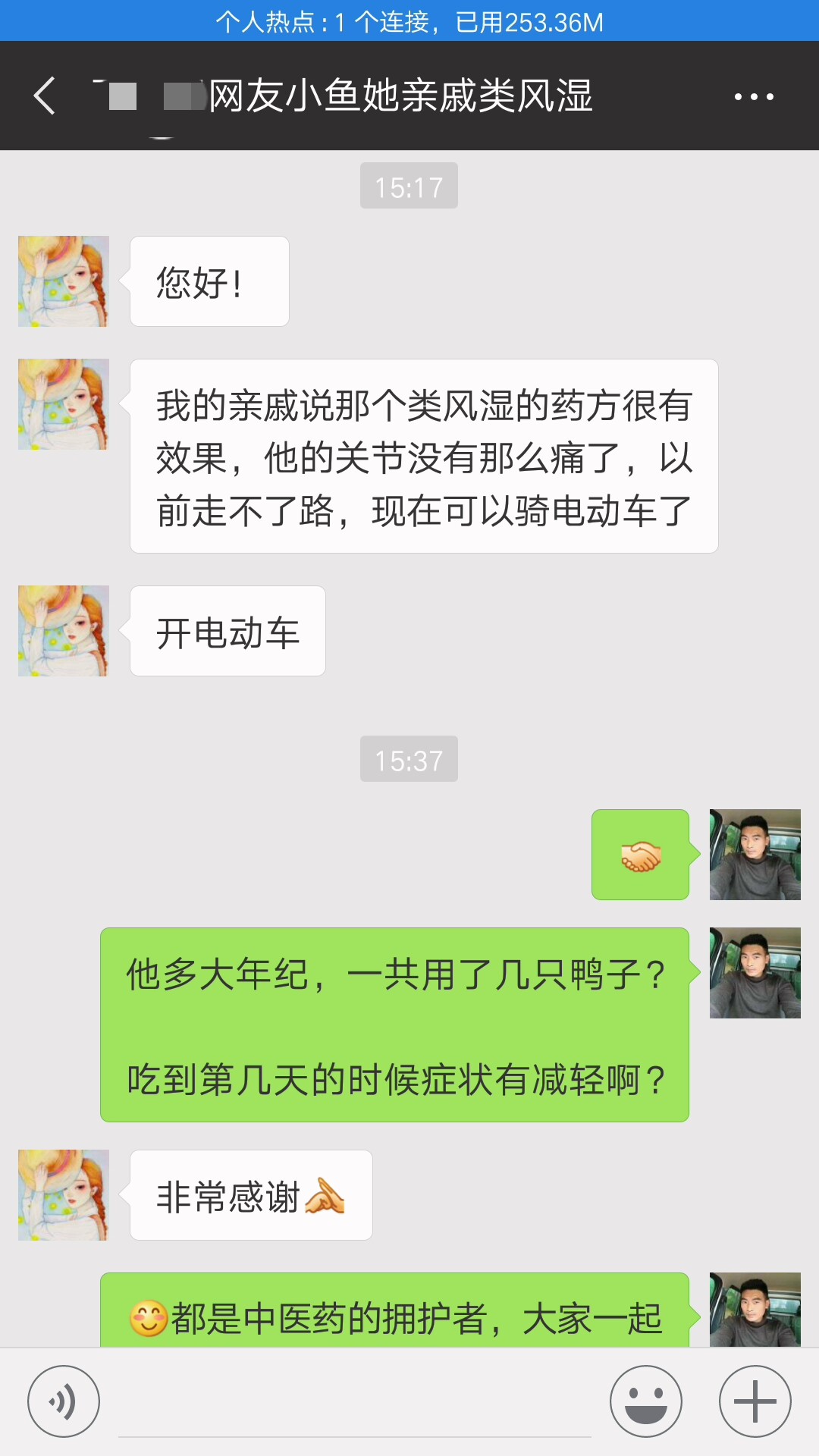Go back to the chat list

pyautogui.click(x=45, y=96)
